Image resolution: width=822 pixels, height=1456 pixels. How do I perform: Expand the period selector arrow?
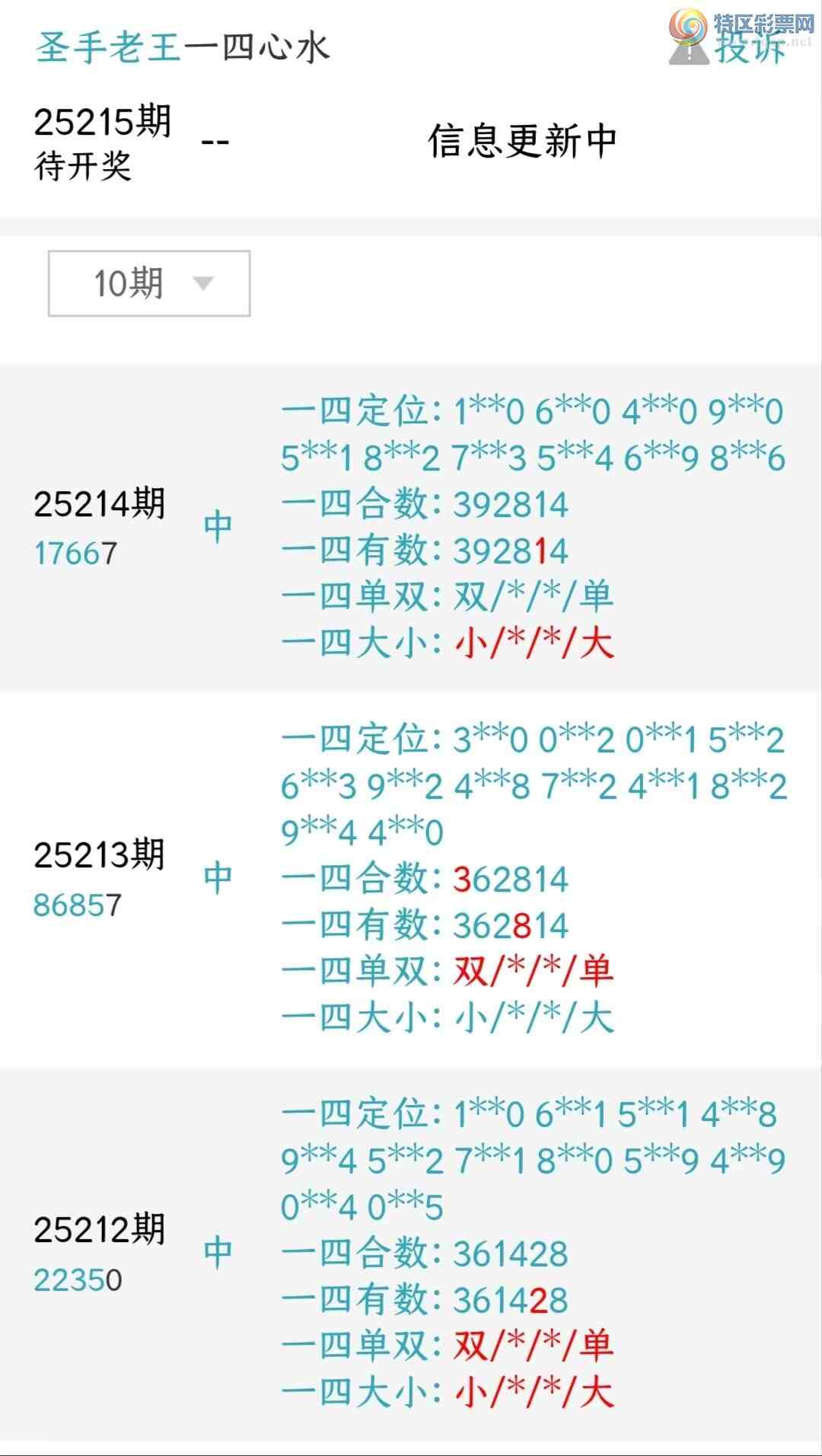(202, 285)
